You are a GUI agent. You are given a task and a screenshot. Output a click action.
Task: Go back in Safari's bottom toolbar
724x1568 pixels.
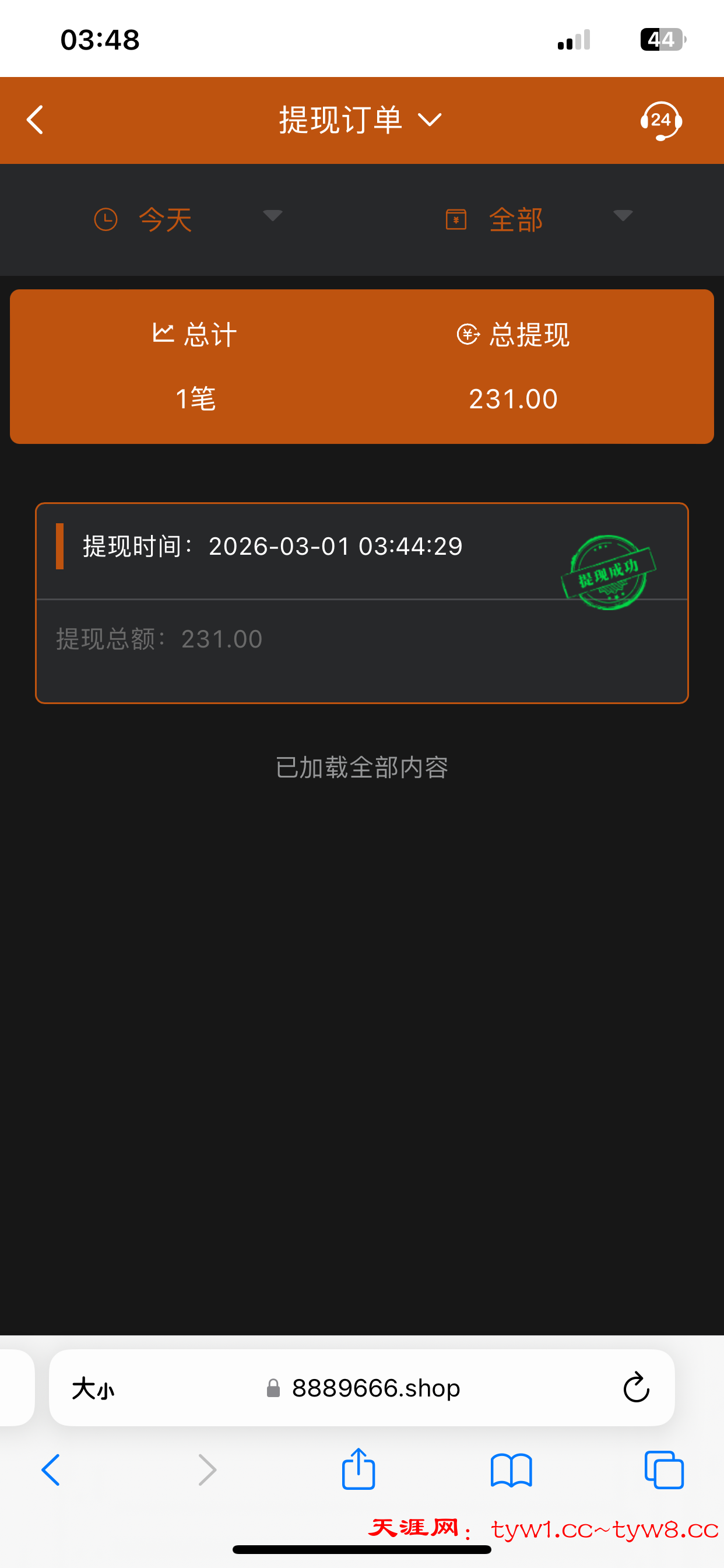[51, 1471]
